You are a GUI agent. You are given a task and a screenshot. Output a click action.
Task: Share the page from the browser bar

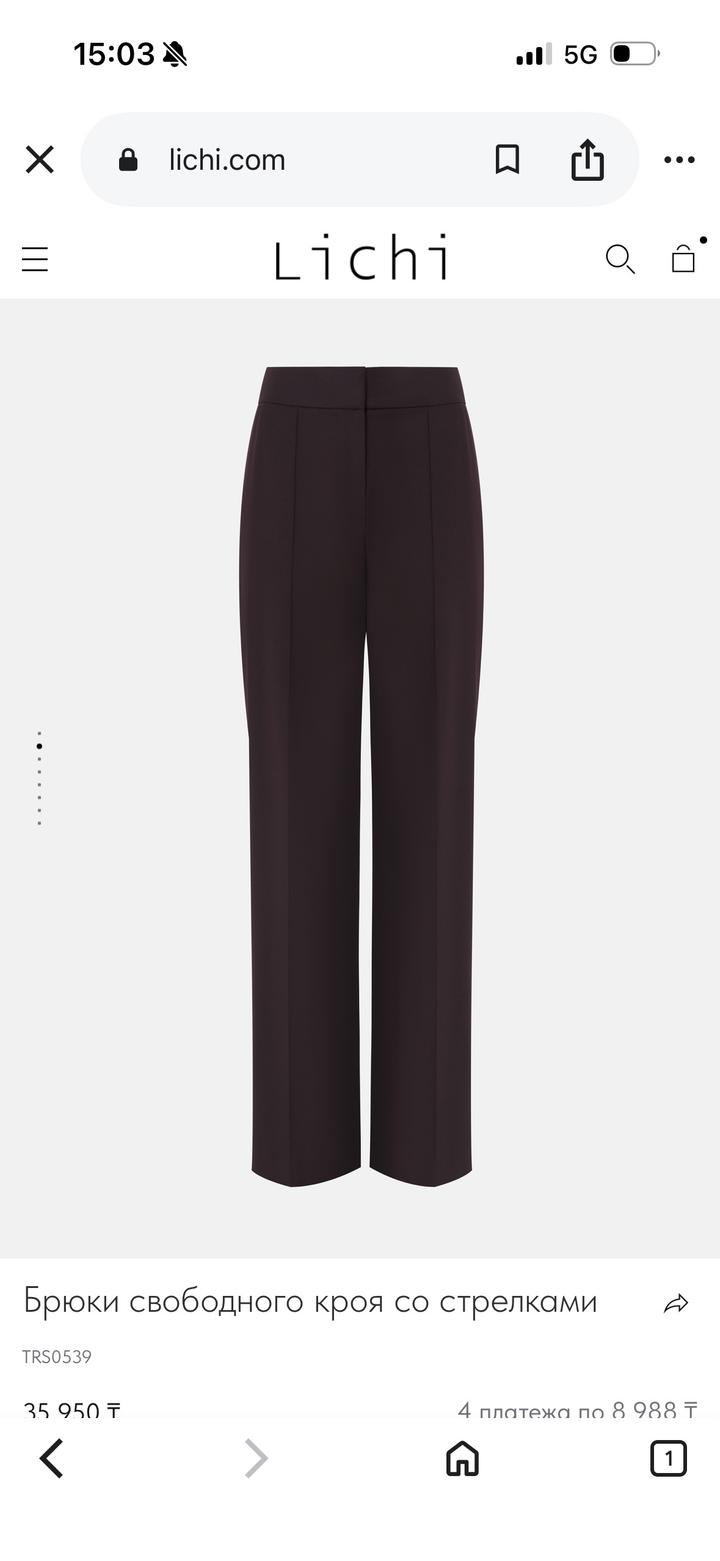[x=587, y=160]
